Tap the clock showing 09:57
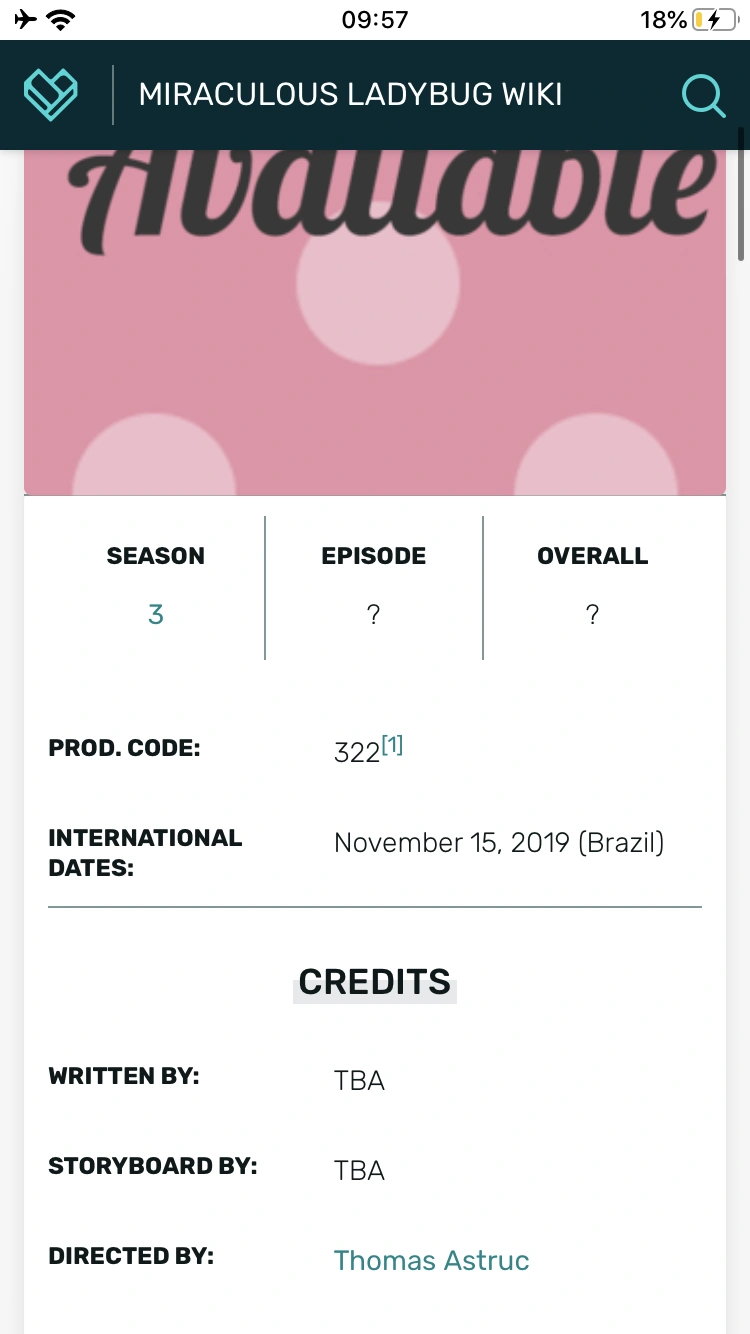 coord(375,19)
